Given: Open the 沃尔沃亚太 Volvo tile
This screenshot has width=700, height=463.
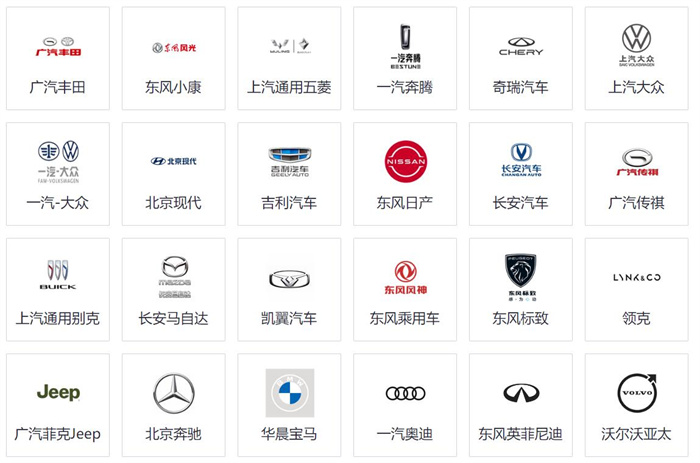Looking at the screenshot, I should tap(636, 406).
